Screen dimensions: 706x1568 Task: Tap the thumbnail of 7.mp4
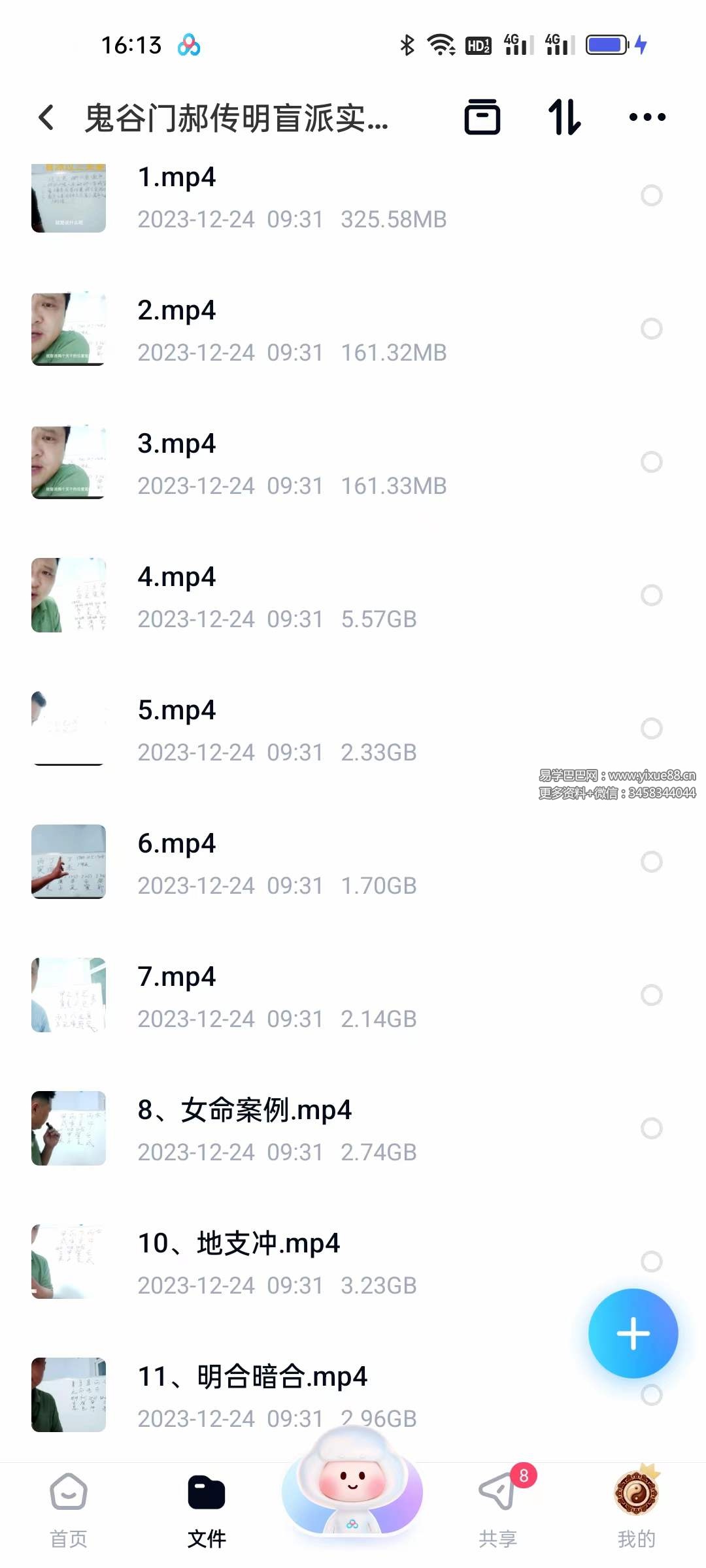69,994
